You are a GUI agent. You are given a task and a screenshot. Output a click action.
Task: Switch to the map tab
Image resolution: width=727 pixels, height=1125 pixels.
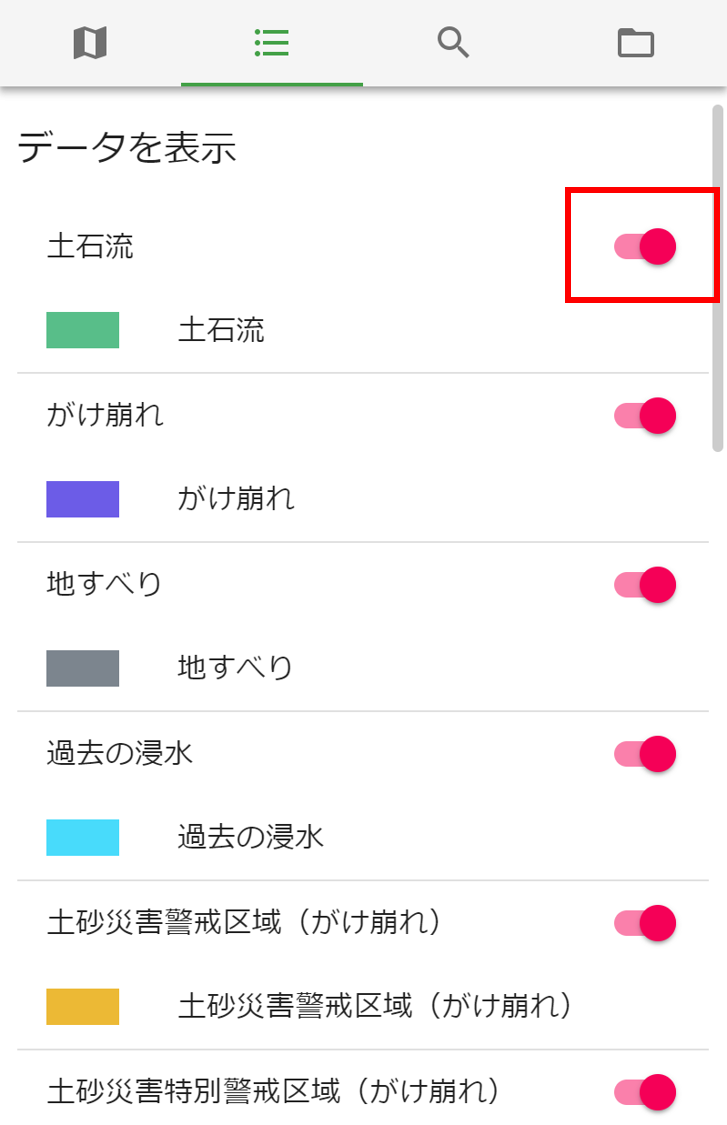[x=90, y=43]
